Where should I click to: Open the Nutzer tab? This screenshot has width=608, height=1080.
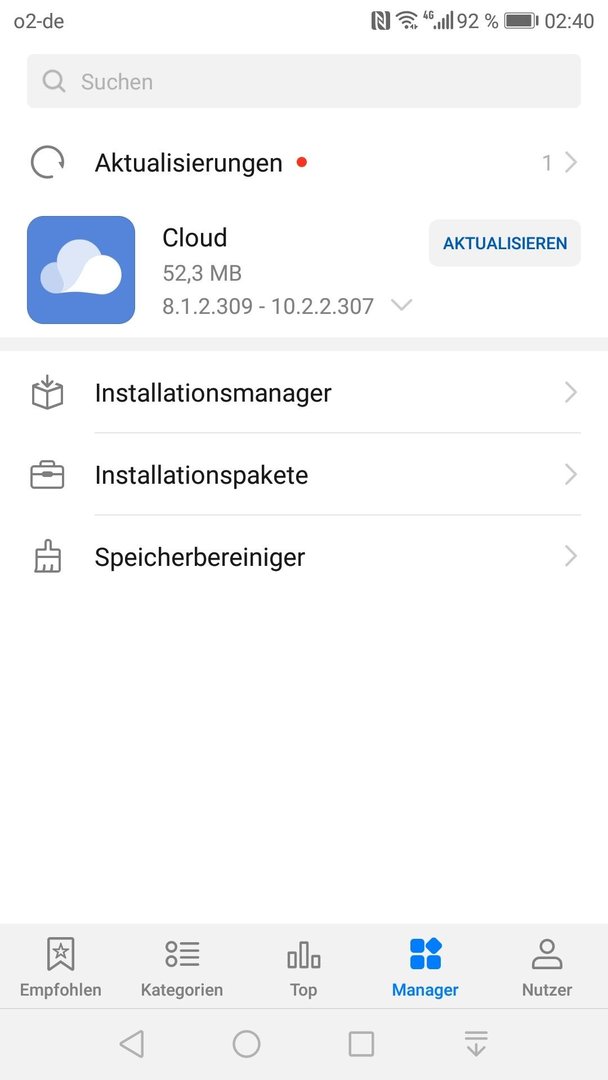(x=547, y=967)
